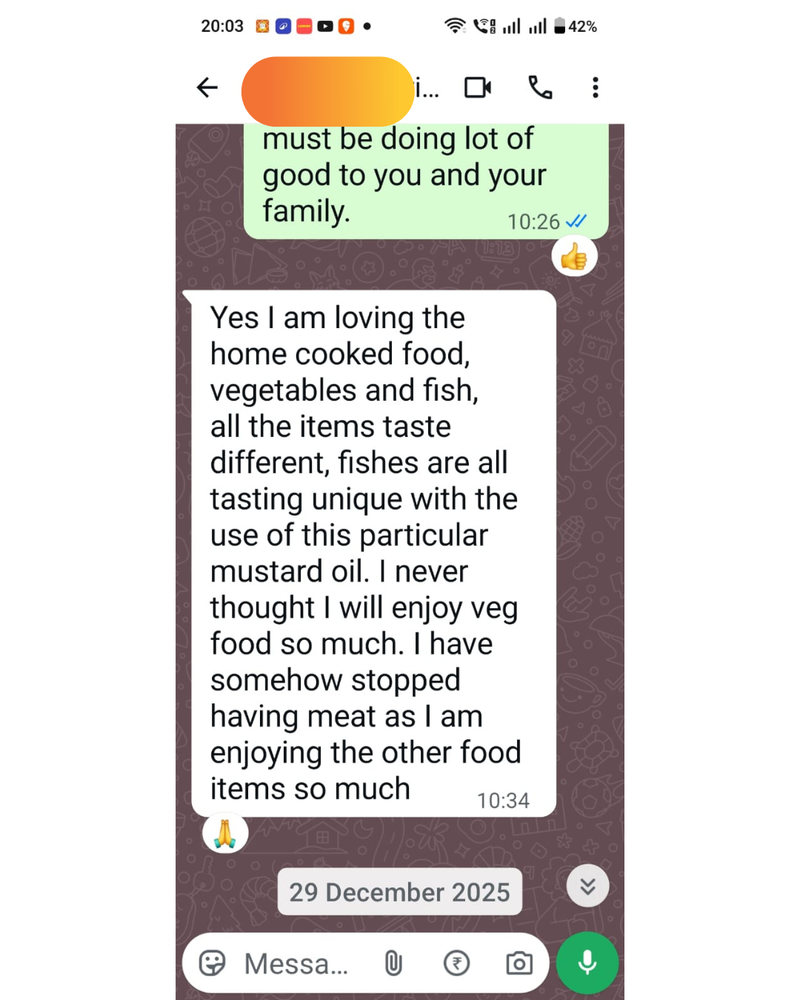Start a video call

[x=478, y=88]
